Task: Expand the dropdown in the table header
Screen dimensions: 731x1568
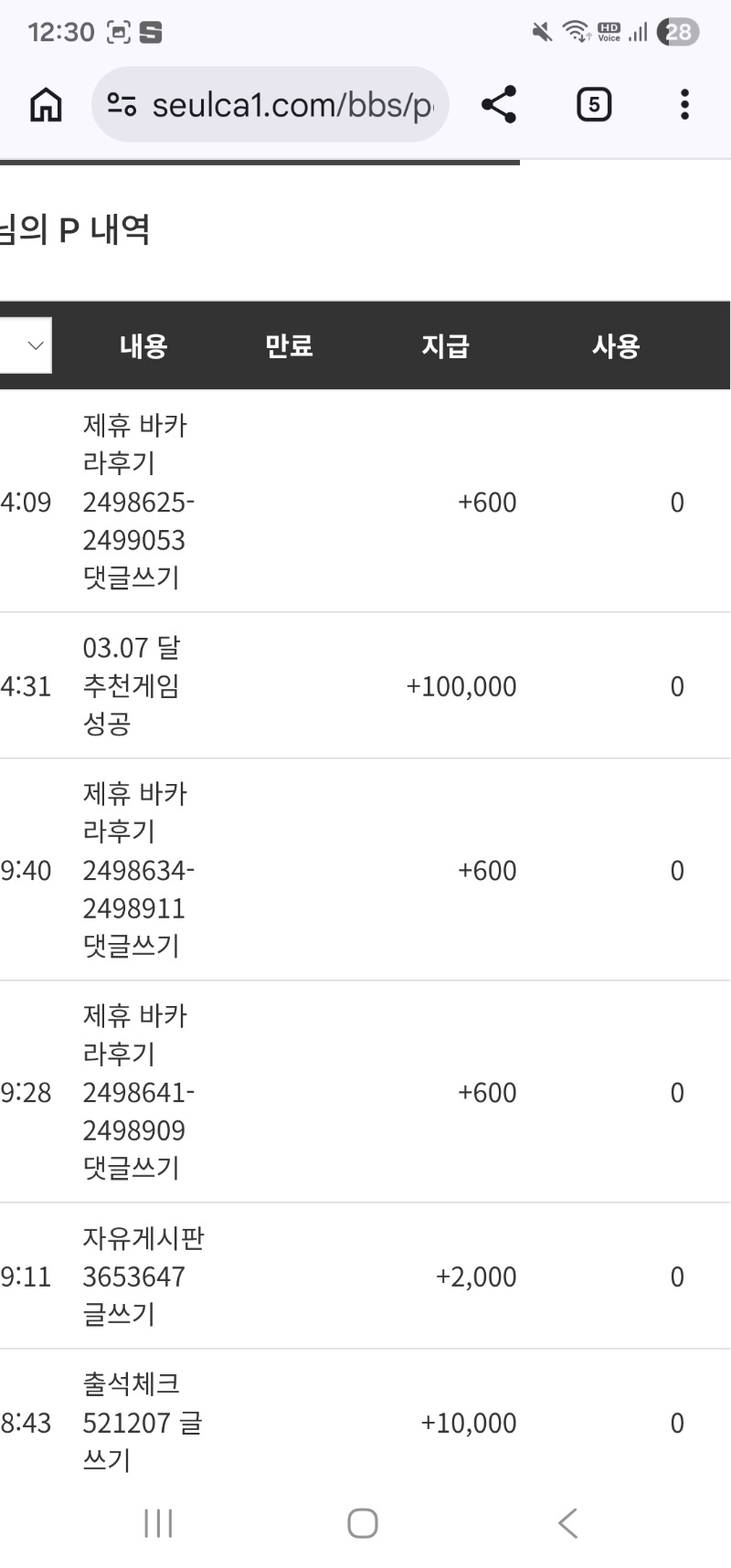Action: [27, 345]
